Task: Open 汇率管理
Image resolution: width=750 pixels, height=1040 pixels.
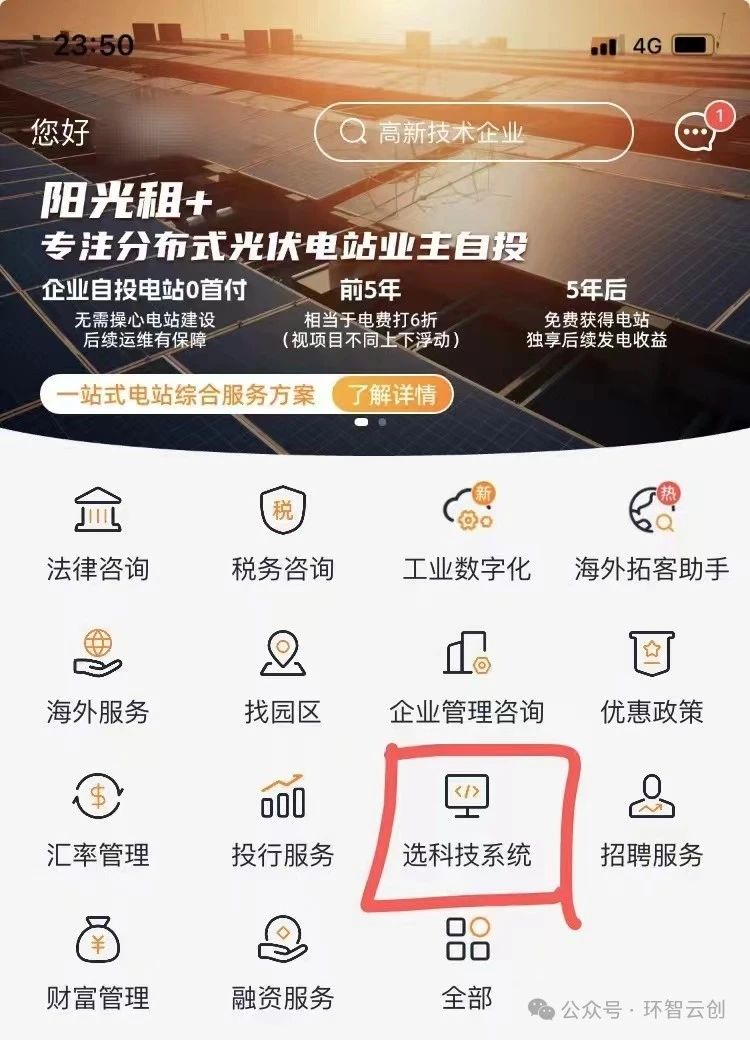Action: (x=97, y=819)
